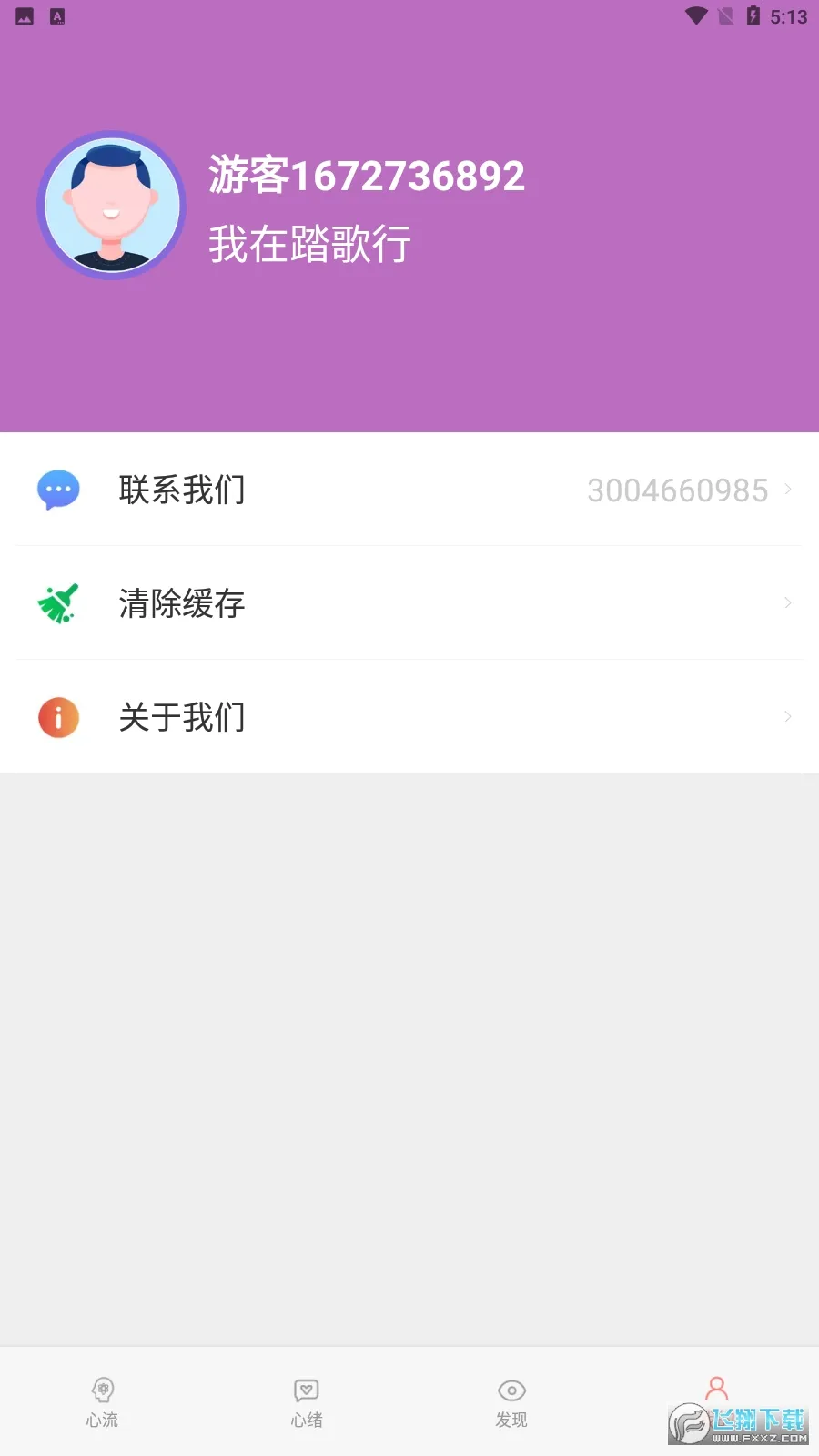
Task: Open the 联系我们 contact row
Action: pyautogui.click(x=409, y=490)
